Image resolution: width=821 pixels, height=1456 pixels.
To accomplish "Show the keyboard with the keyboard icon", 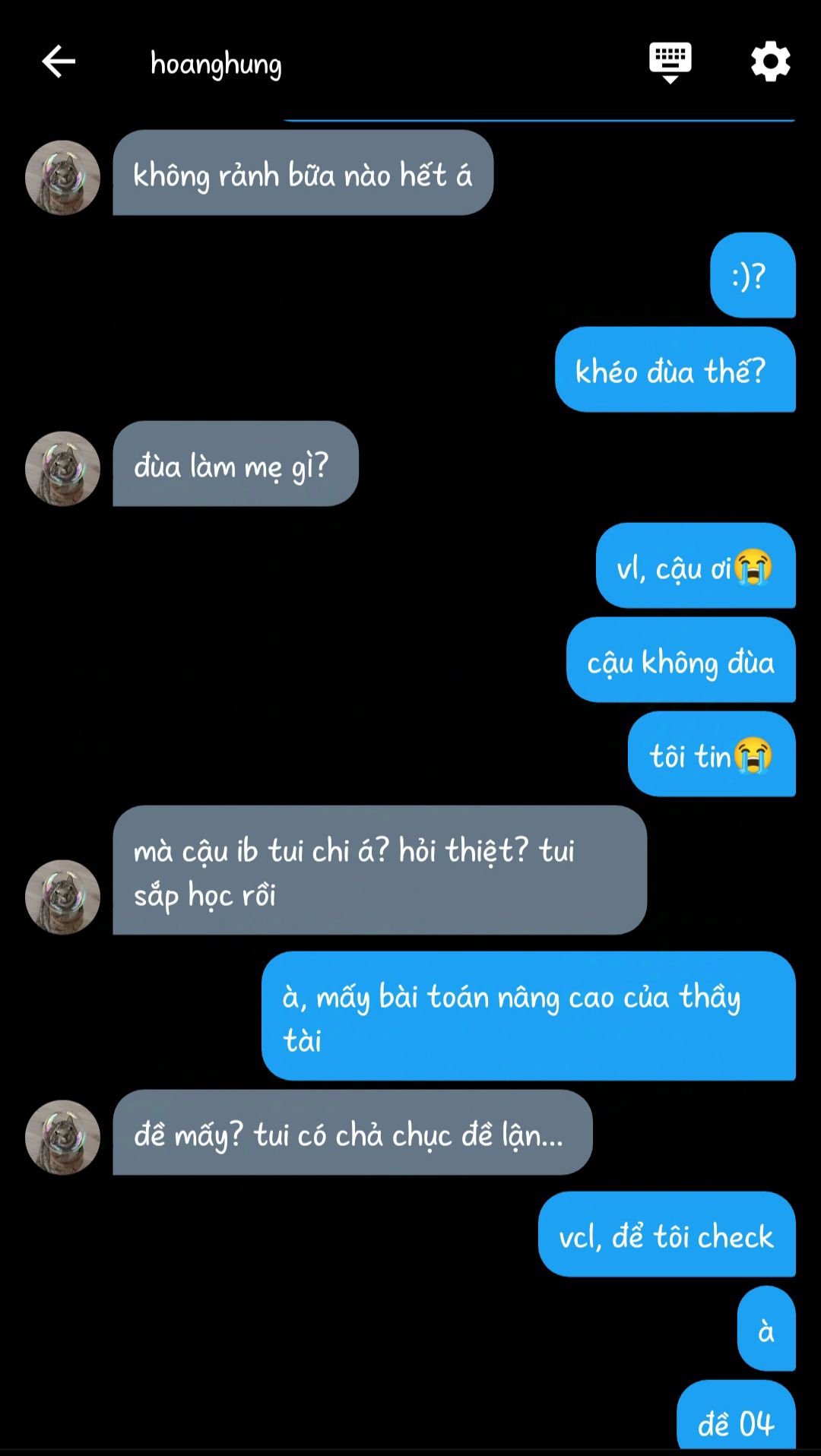I will 670,62.
